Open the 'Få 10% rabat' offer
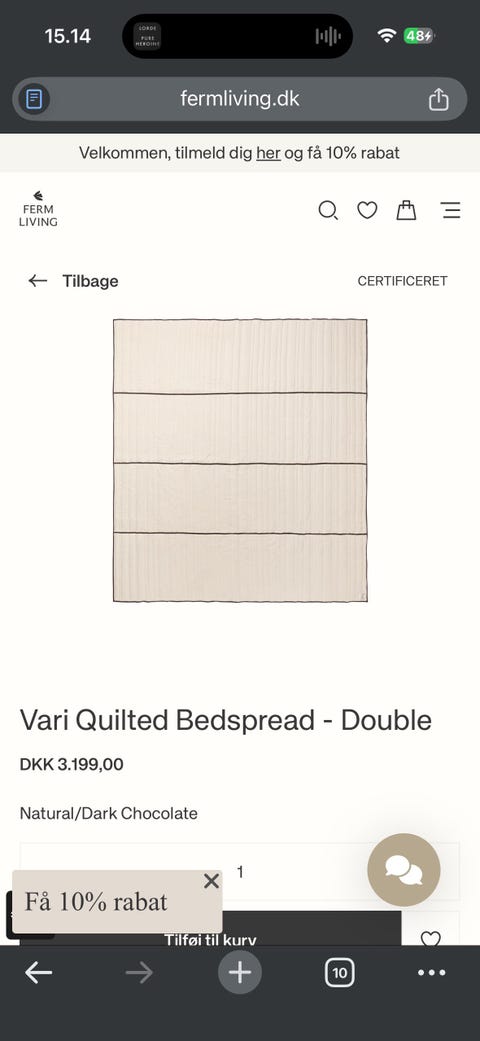The width and height of the screenshot is (480, 1041). click(x=96, y=902)
